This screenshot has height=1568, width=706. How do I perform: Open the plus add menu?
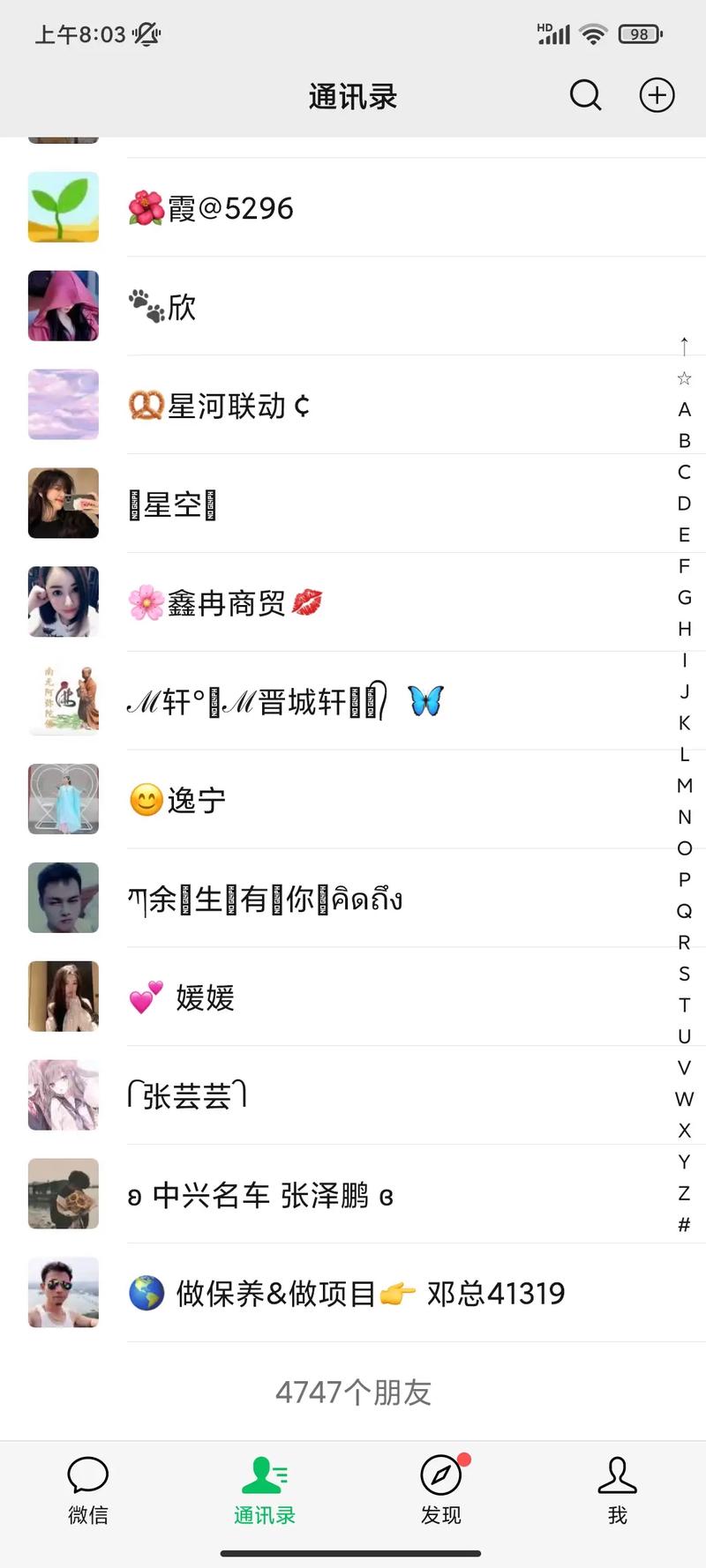click(657, 95)
